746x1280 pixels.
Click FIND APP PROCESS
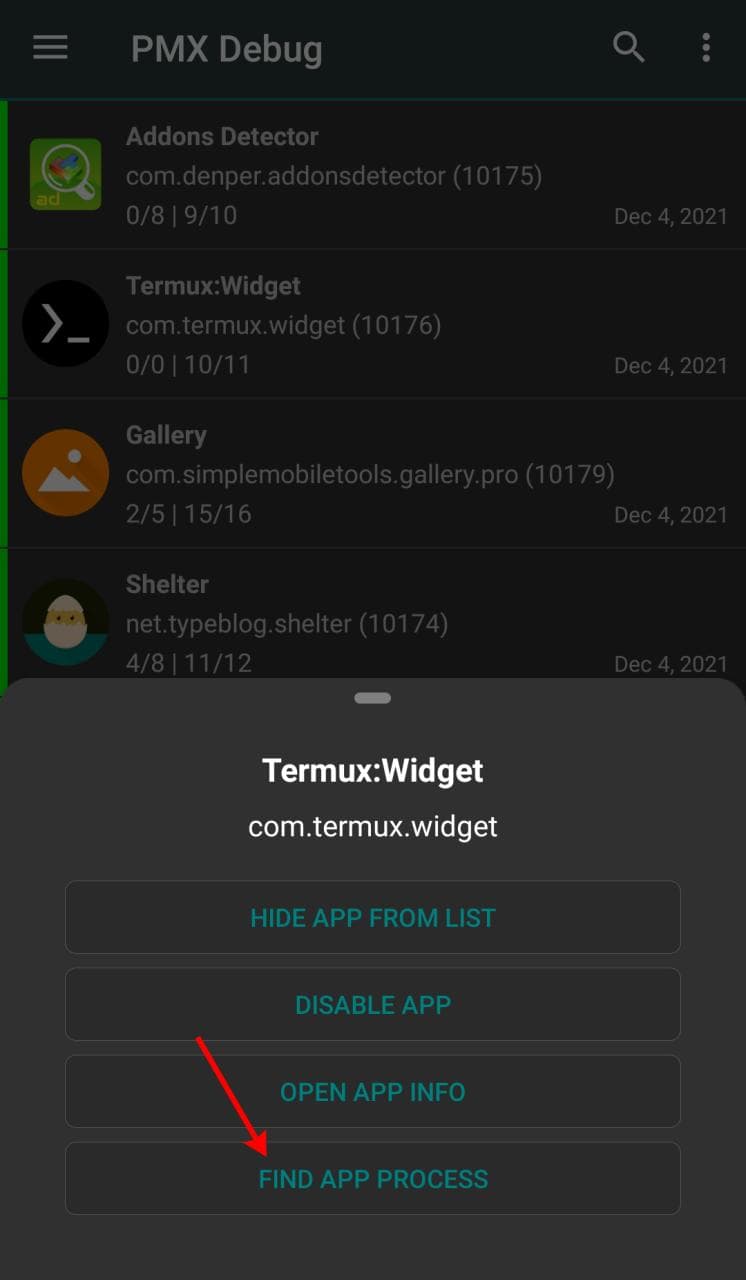372,1178
